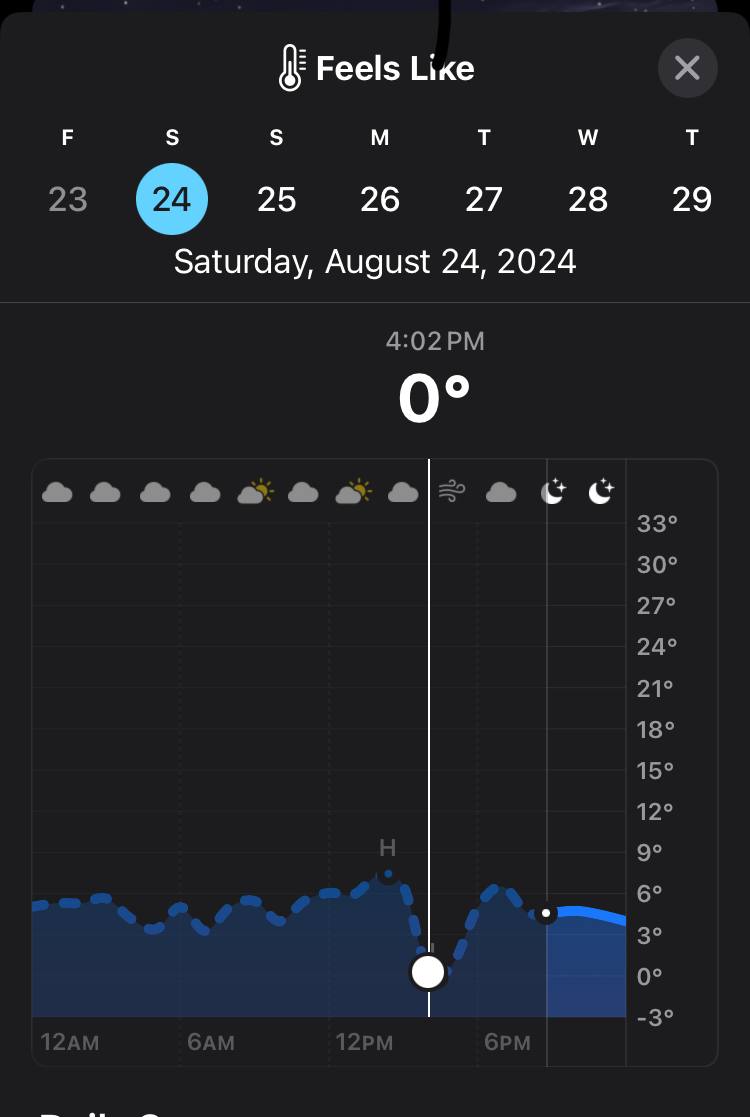750x1117 pixels.
Task: Open Thursday the 29th
Action: [x=692, y=199]
